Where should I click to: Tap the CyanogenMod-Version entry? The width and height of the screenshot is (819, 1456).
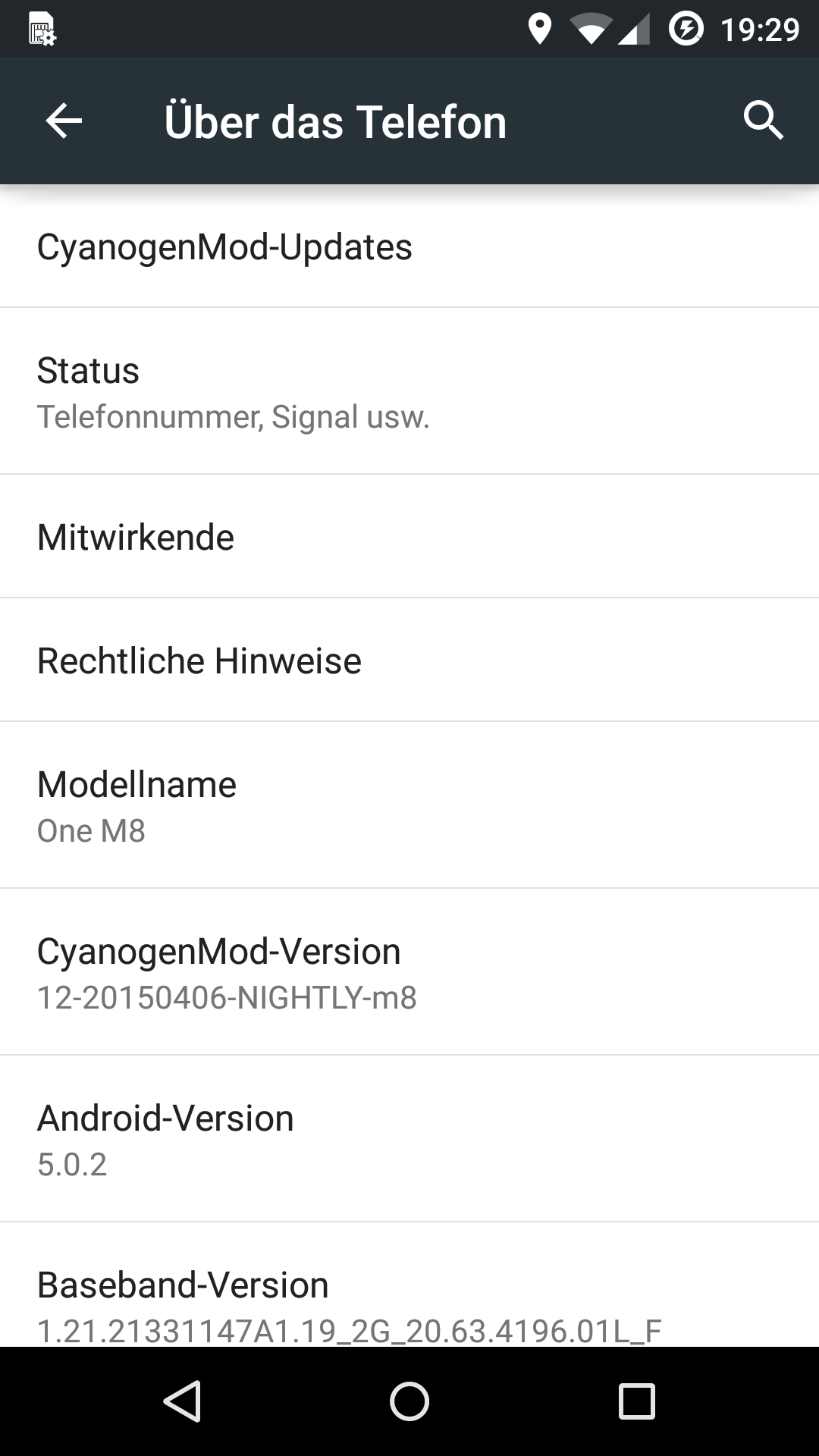pyautogui.click(x=409, y=972)
